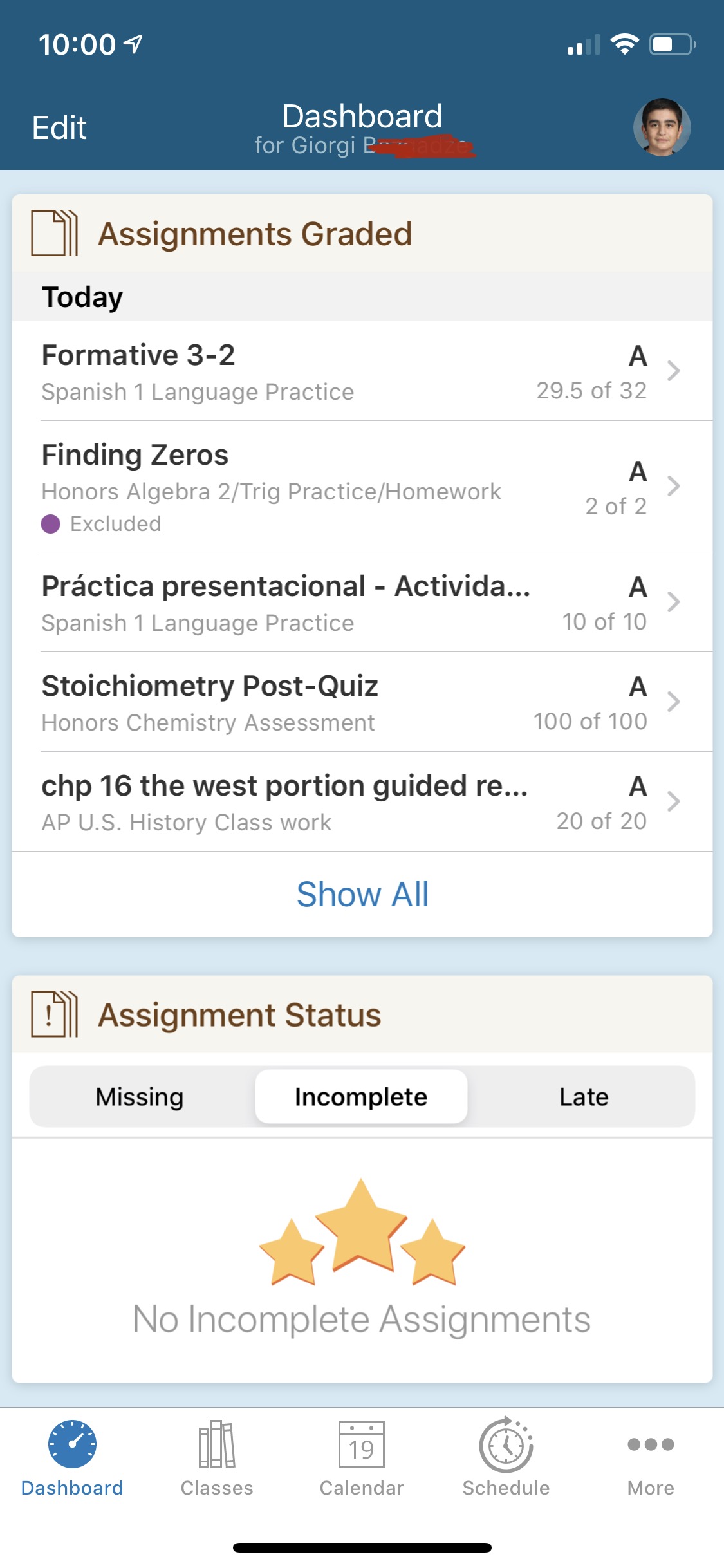724x1568 pixels.
Task: Open chp 16 the west assignment
Action: (x=362, y=802)
